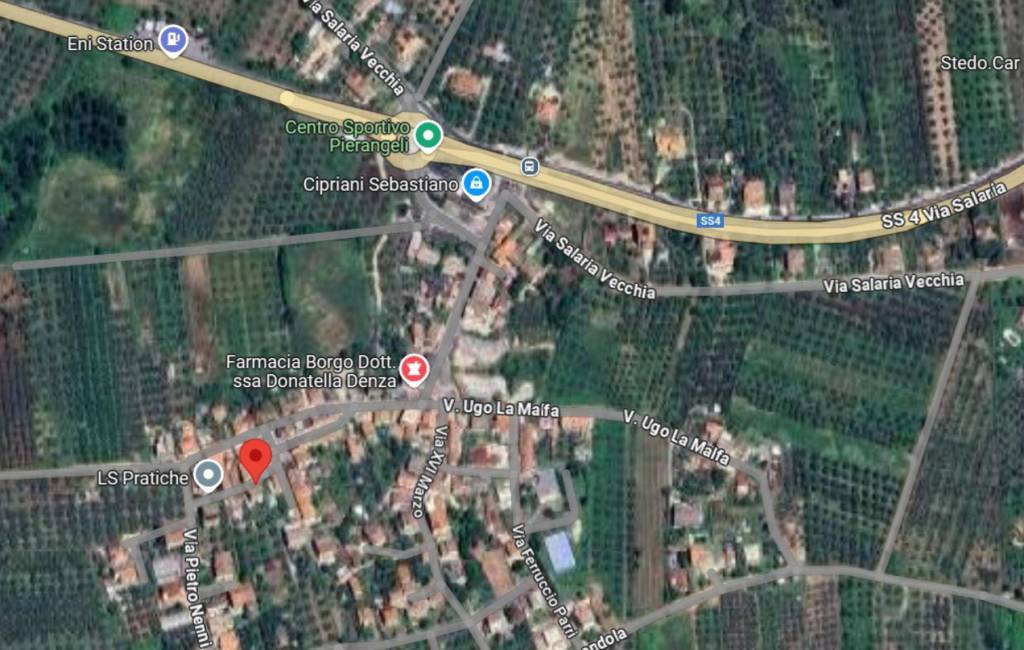Image resolution: width=1024 pixels, height=650 pixels.
Task: Select the Farmacia Borgo pharmacy marker
Action: click(x=413, y=370)
